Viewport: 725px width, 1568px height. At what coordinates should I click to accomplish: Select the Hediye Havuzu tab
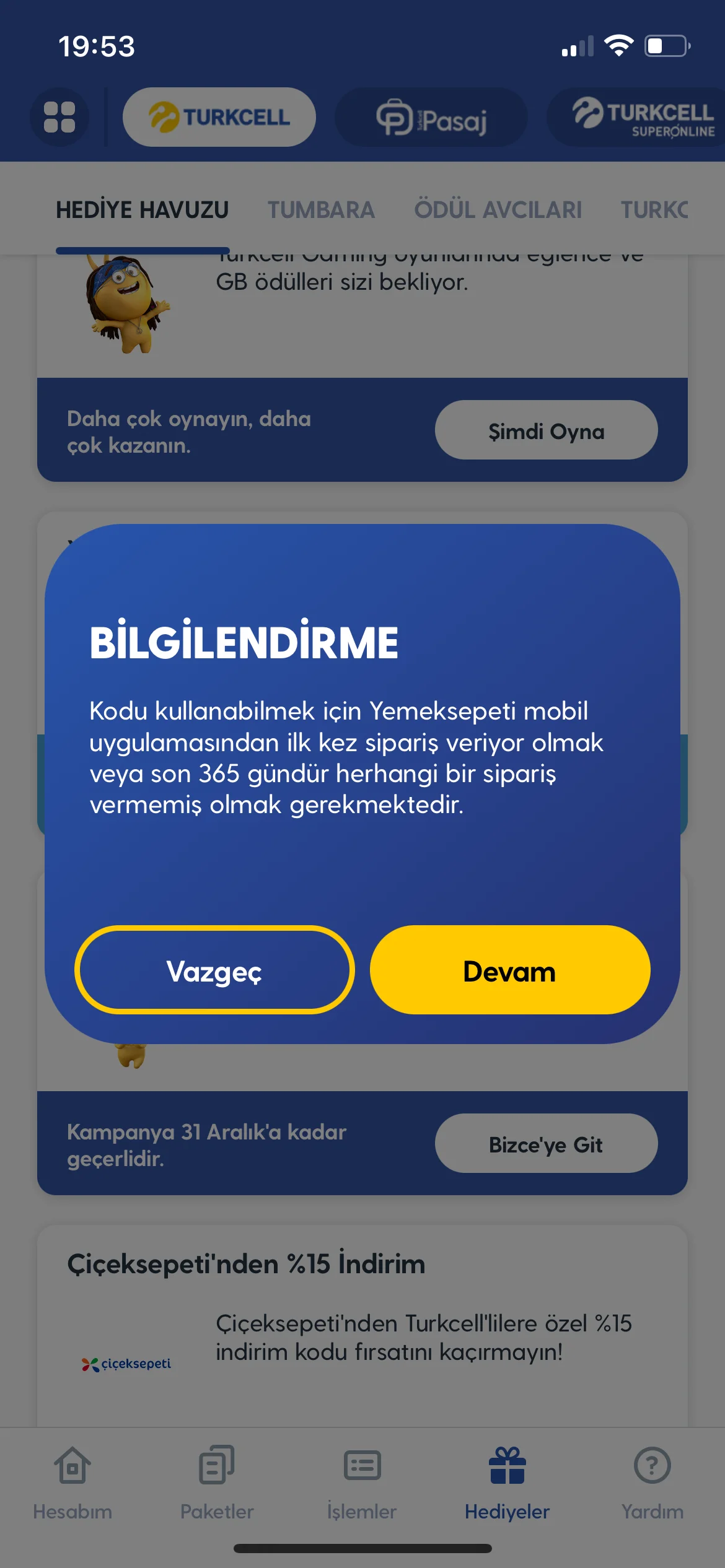pyautogui.click(x=142, y=210)
